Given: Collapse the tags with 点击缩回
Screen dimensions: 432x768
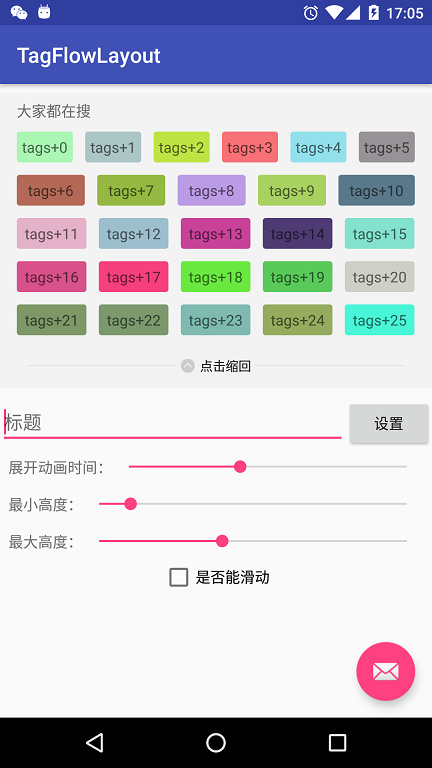Looking at the screenshot, I should click(x=216, y=366).
